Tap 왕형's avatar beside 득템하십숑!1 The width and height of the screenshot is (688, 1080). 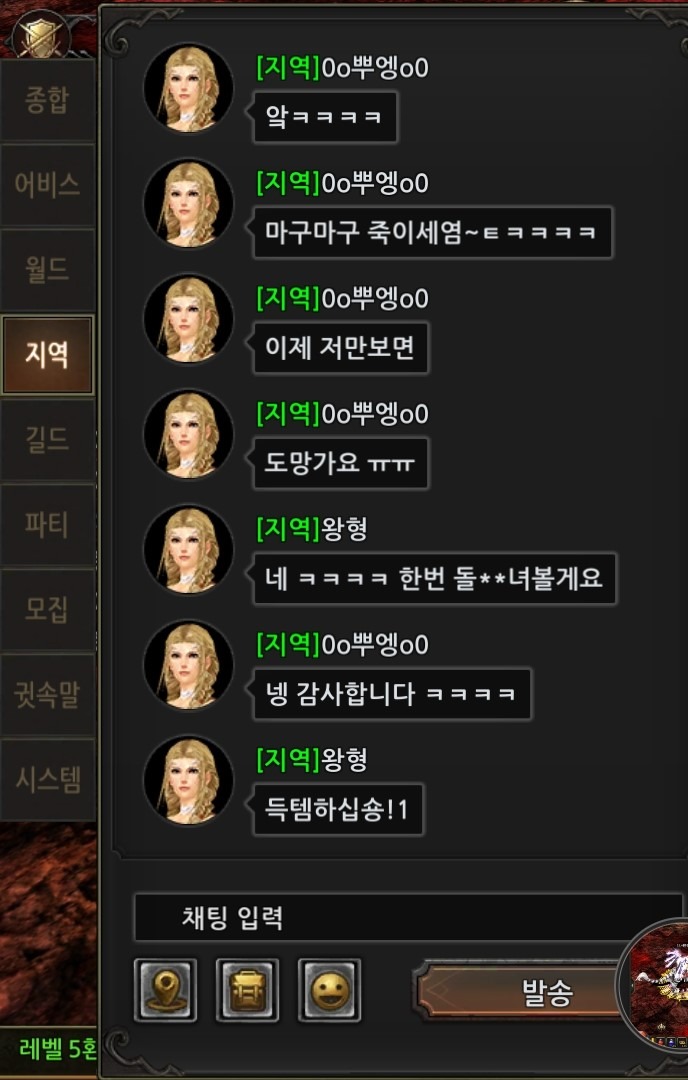(189, 780)
